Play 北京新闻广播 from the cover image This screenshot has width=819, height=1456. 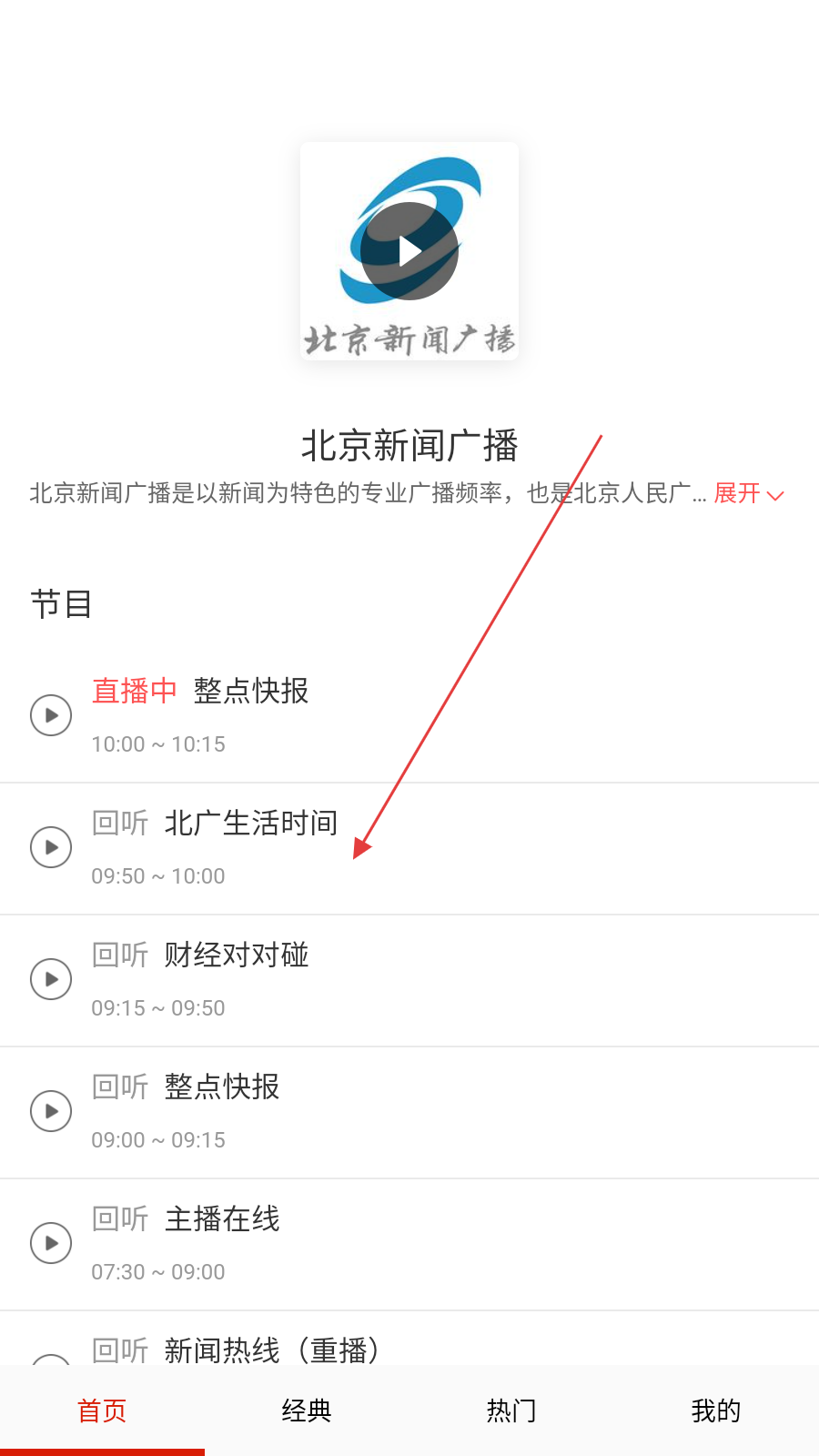pyautogui.click(x=409, y=251)
